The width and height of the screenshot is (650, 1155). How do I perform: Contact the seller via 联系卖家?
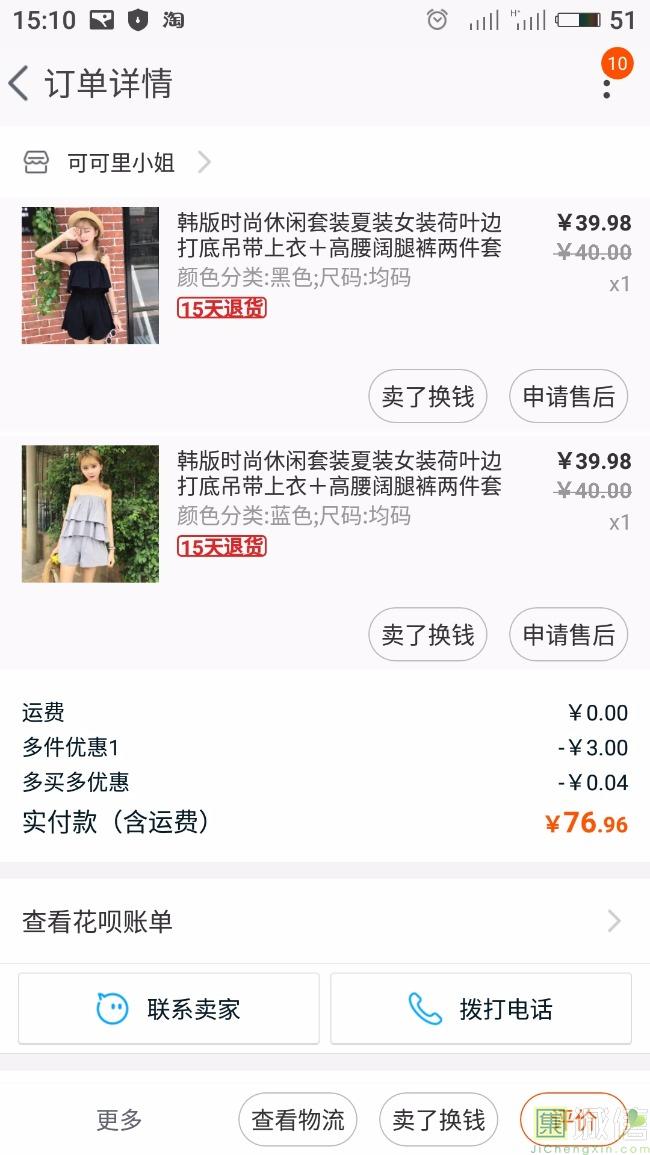[x=169, y=1009]
